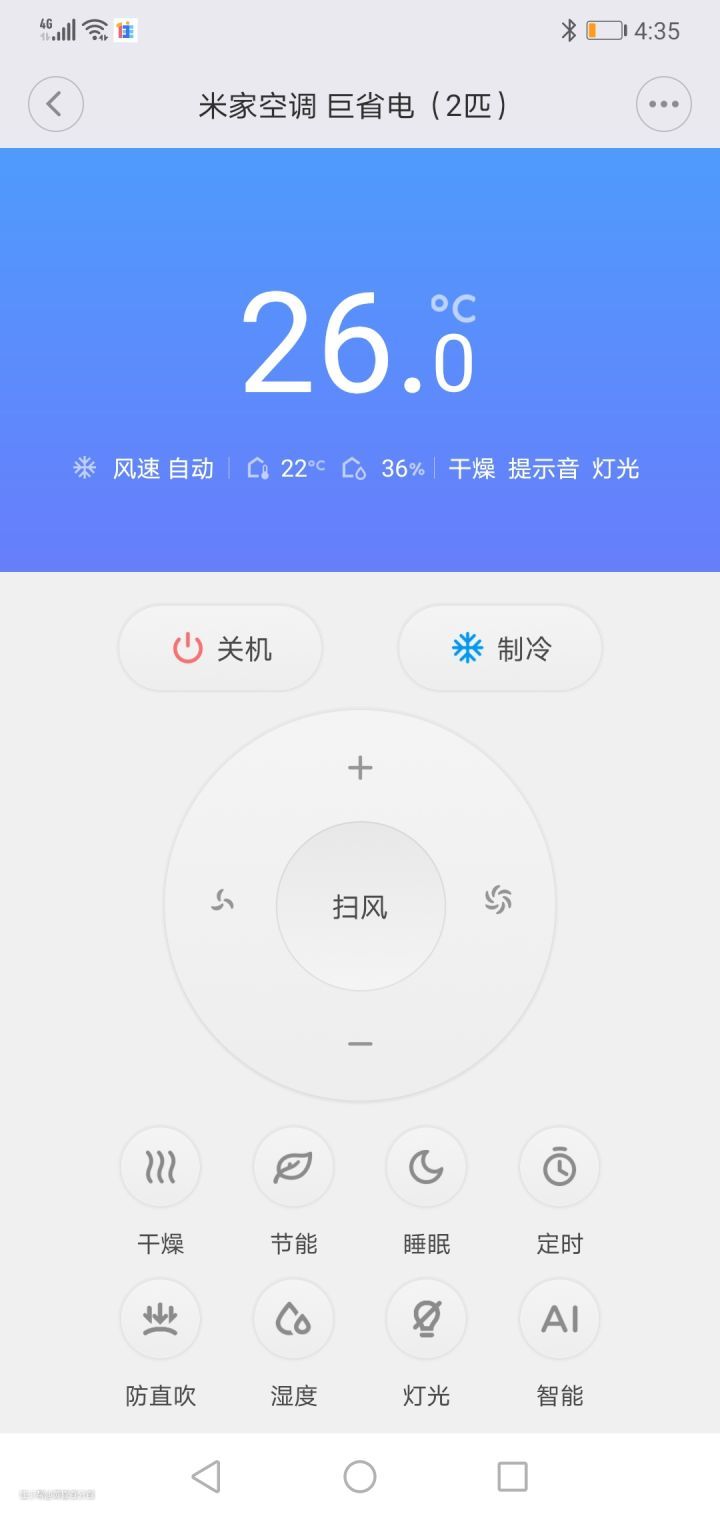Image resolution: width=720 pixels, height=1520 pixels.
Task: Go back from the air conditioner page
Action: pos(55,104)
